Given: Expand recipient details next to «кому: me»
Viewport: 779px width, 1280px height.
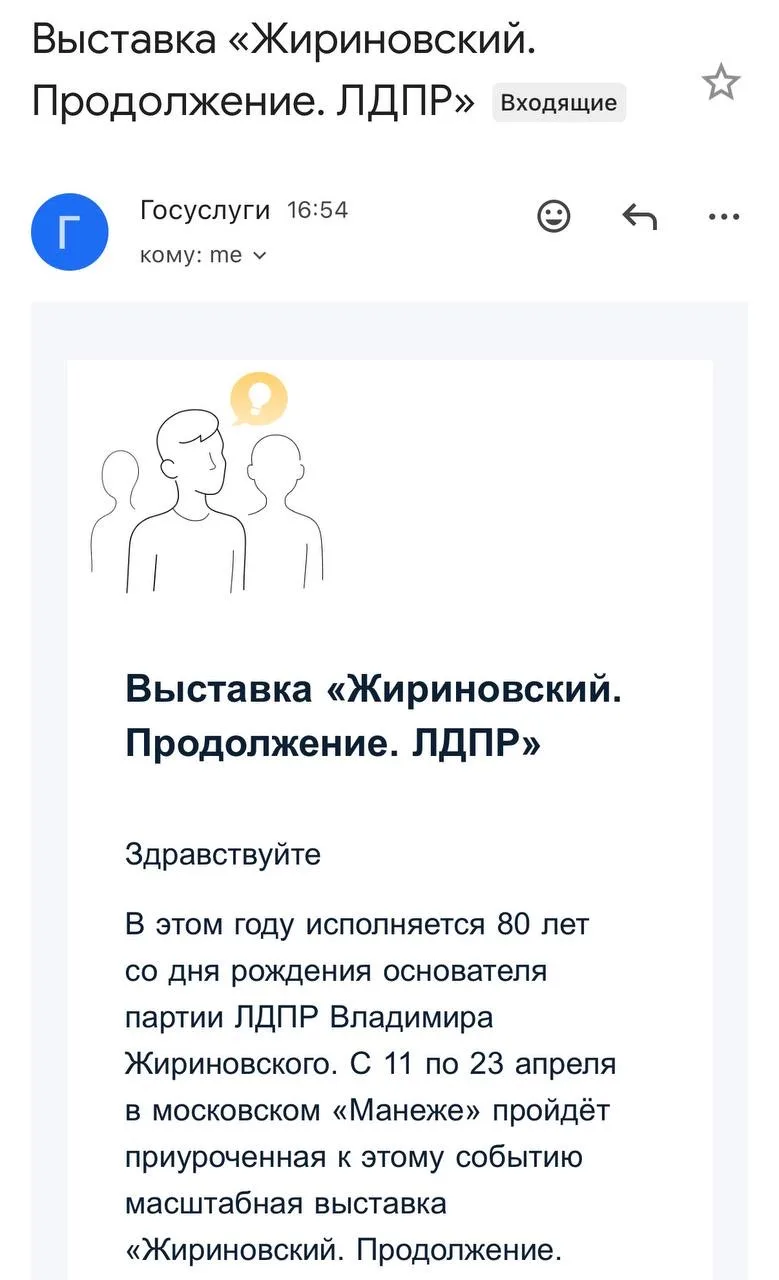Looking at the screenshot, I should [x=260, y=255].
